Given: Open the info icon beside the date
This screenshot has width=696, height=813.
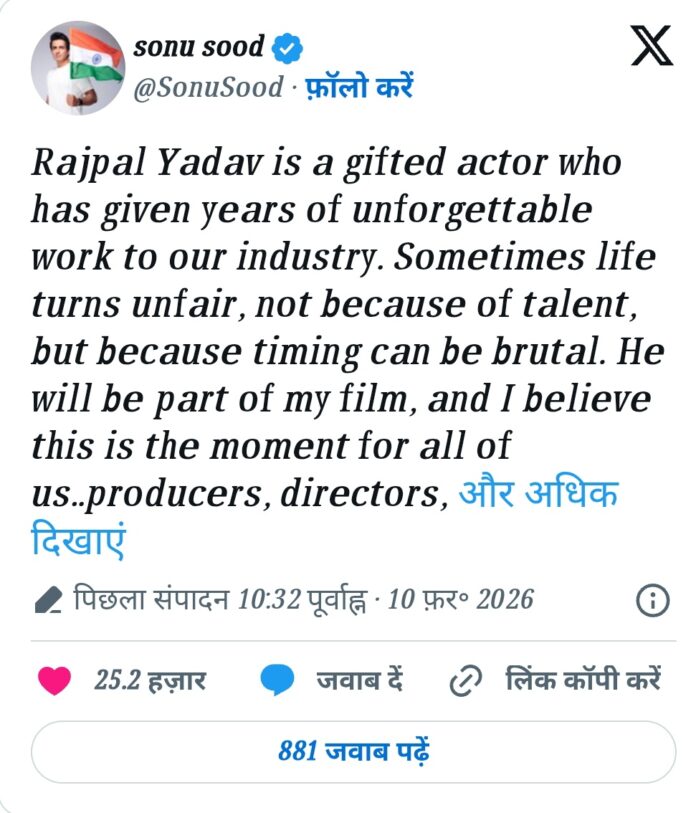Looking at the screenshot, I should pos(652,600).
